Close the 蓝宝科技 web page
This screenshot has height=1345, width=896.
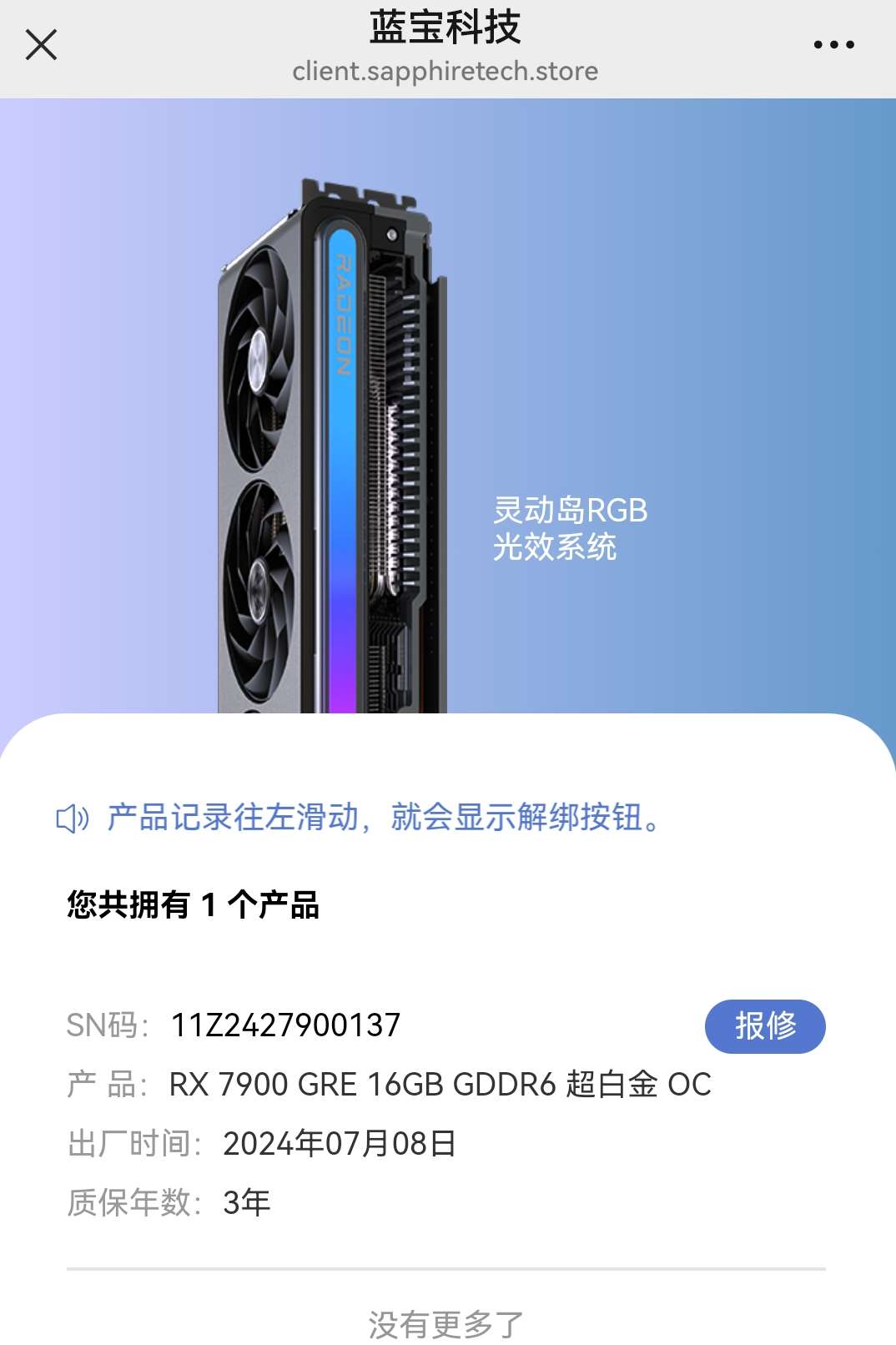tap(41, 45)
